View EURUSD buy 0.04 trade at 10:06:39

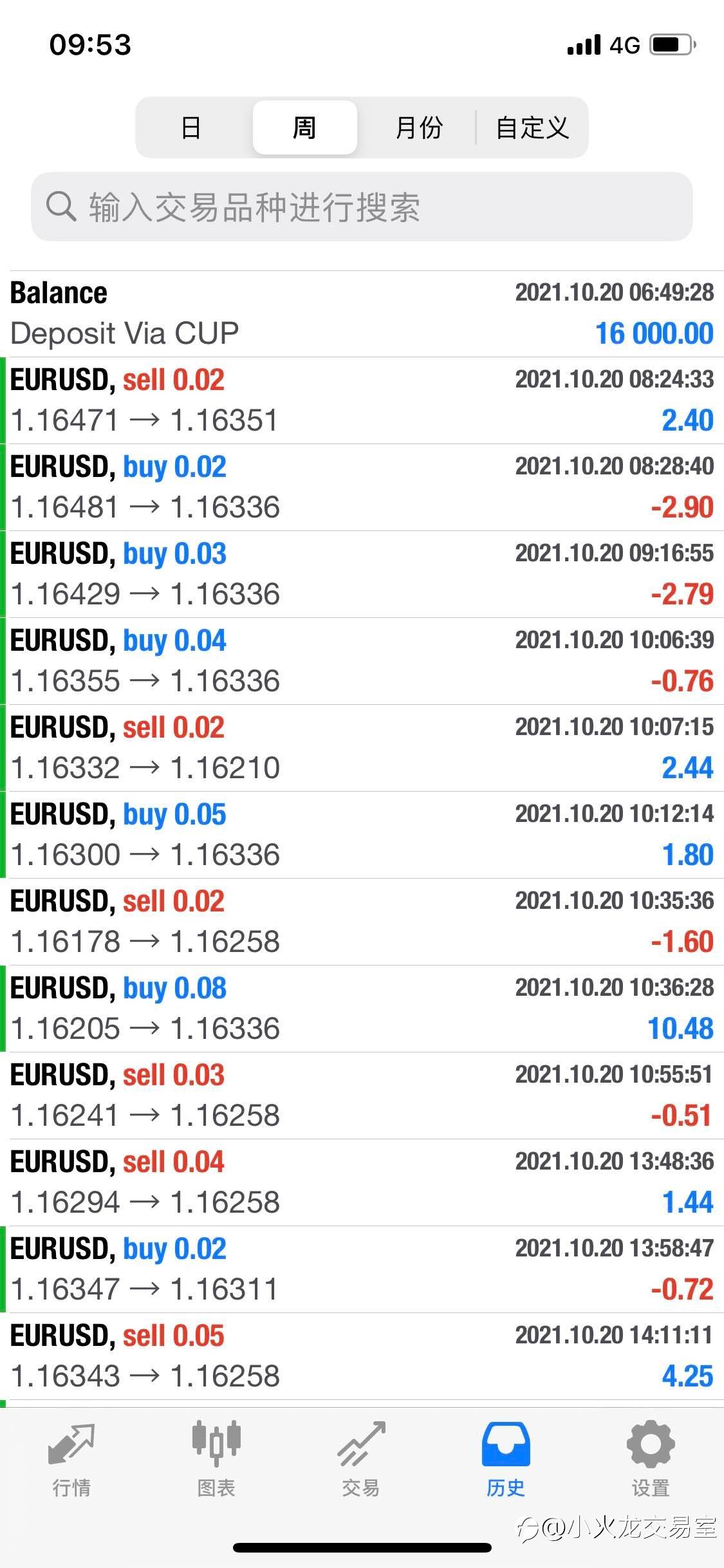point(362,661)
